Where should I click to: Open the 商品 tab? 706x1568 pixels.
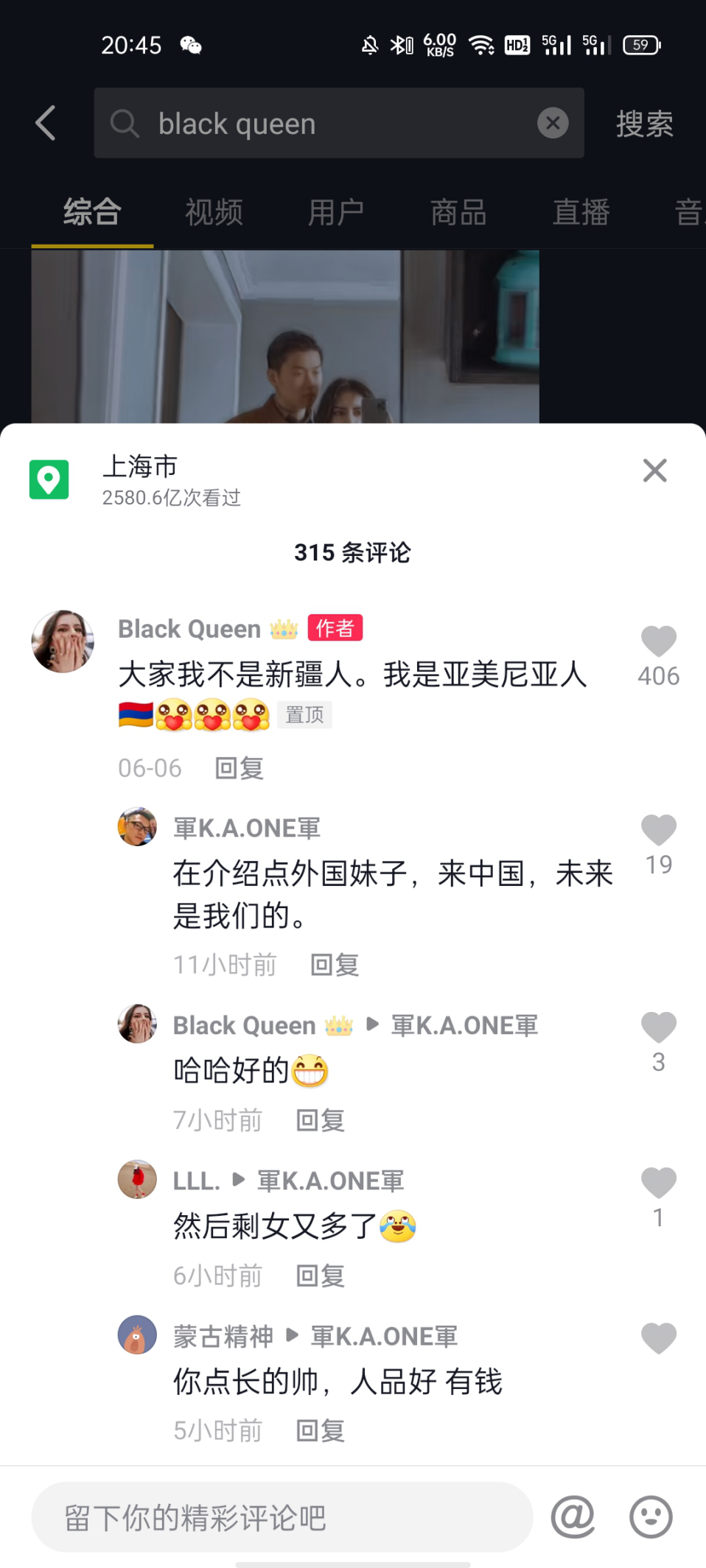pyautogui.click(x=458, y=213)
